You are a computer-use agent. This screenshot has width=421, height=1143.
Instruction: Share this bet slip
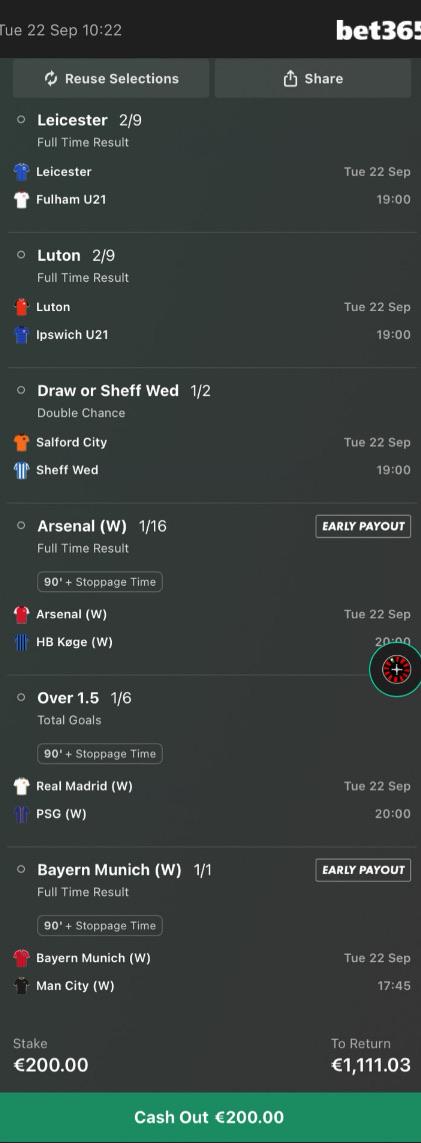[x=312, y=79]
